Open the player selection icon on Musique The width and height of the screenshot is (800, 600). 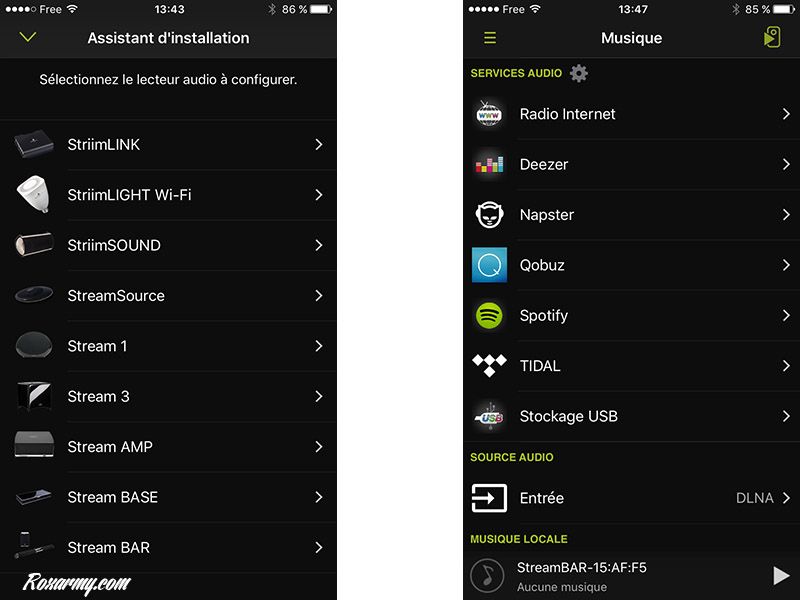771,38
